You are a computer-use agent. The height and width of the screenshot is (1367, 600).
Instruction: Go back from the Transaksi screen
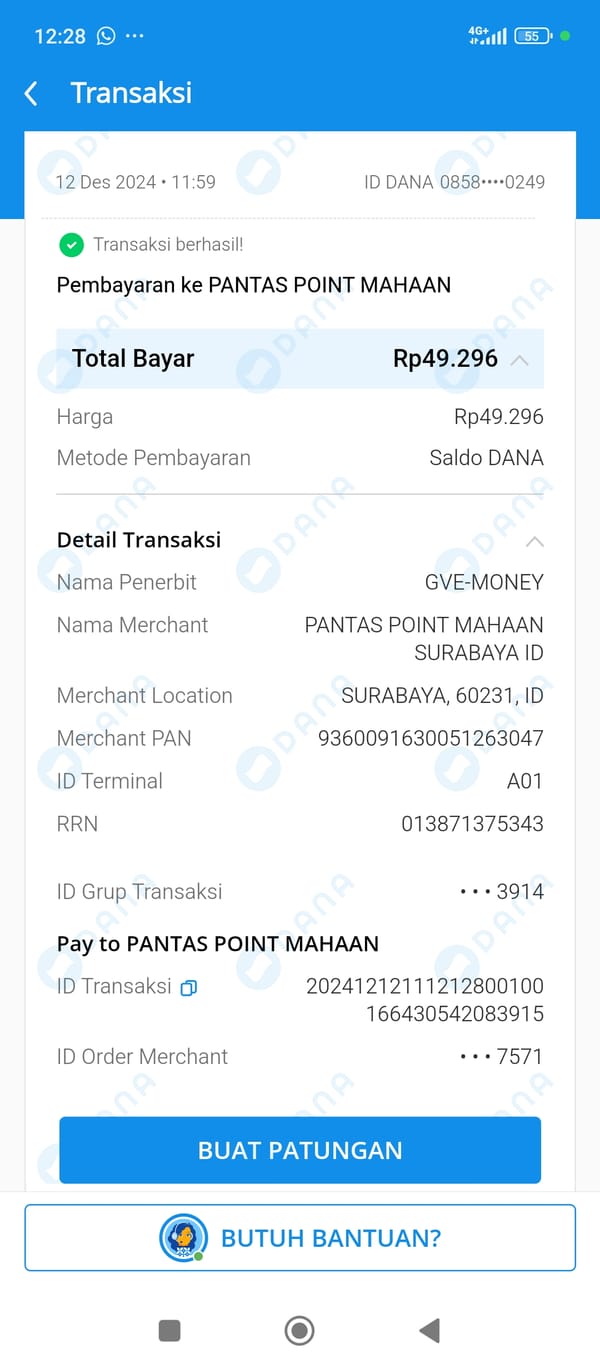tap(31, 94)
